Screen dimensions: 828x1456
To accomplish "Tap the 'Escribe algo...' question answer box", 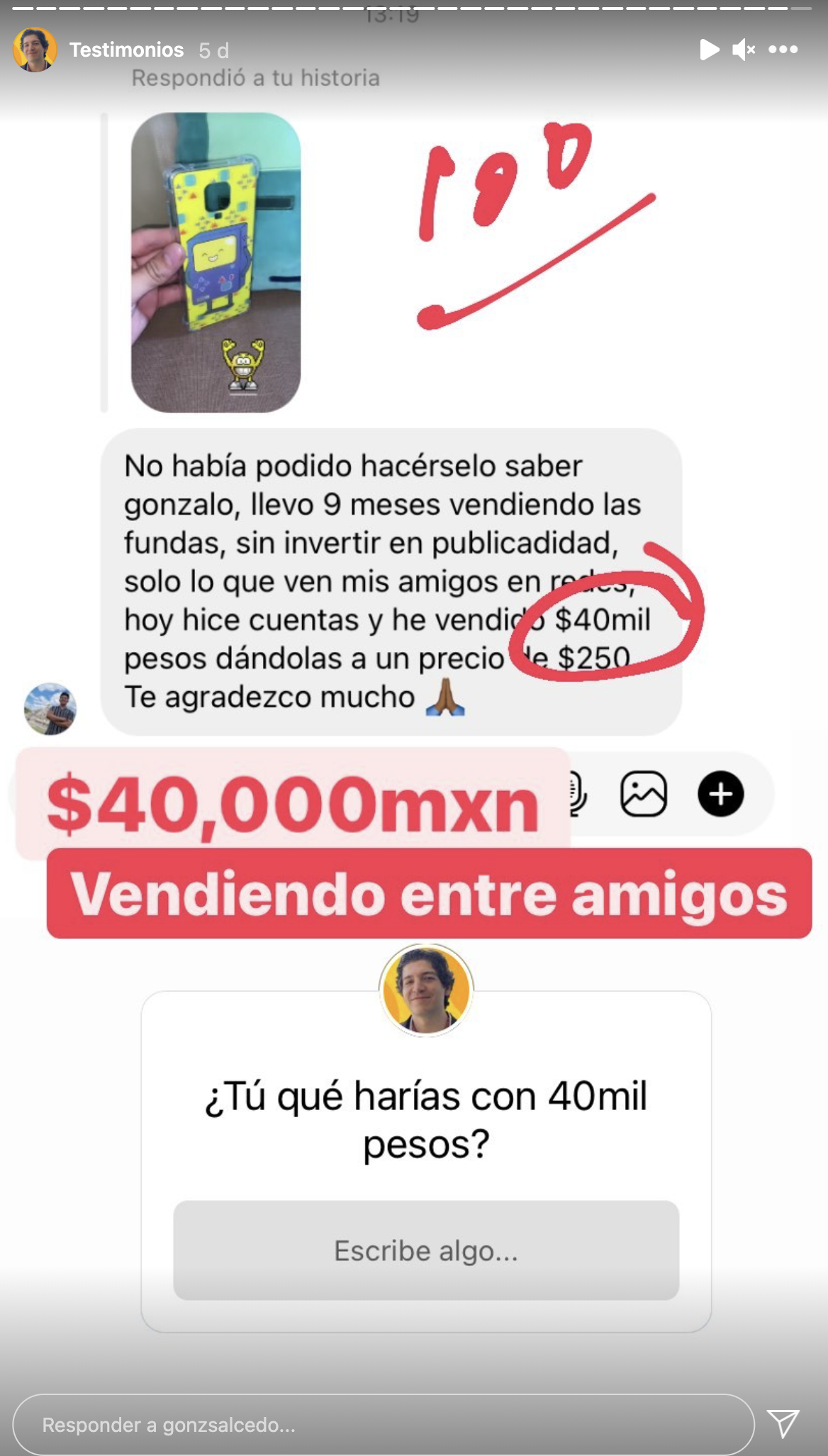I will coord(426,1250).
